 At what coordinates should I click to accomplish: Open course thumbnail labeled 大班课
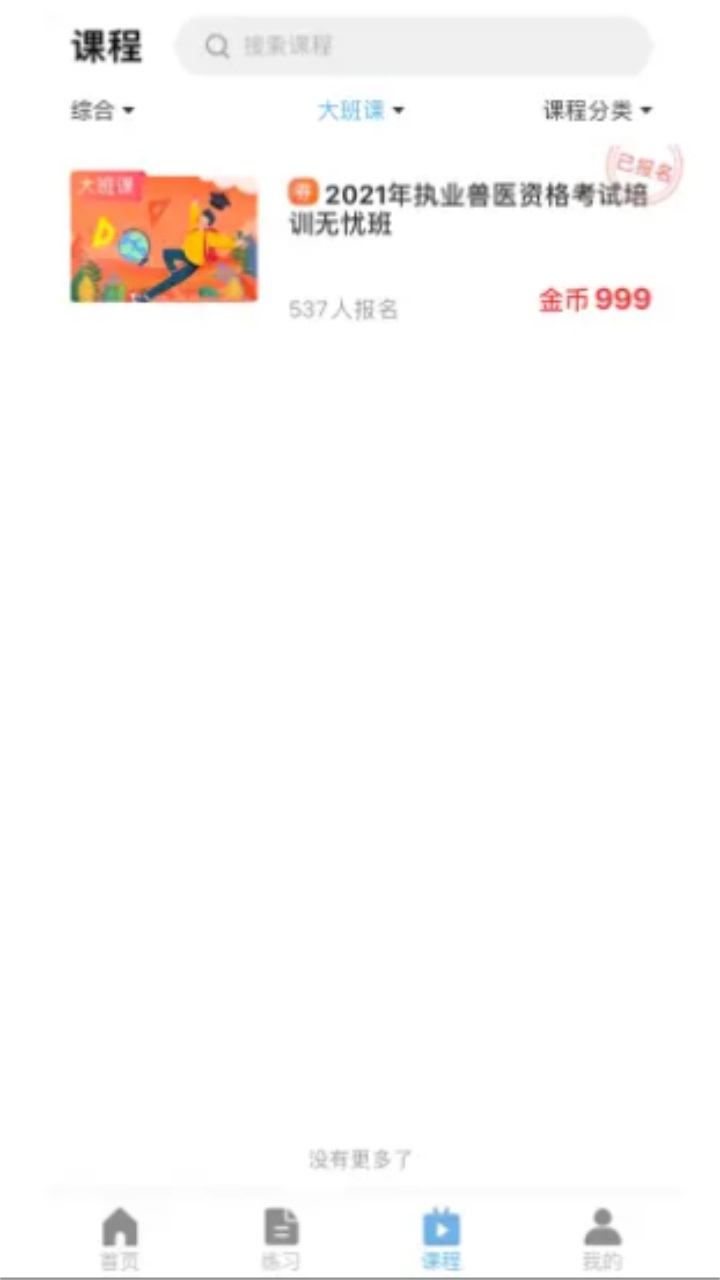162,237
